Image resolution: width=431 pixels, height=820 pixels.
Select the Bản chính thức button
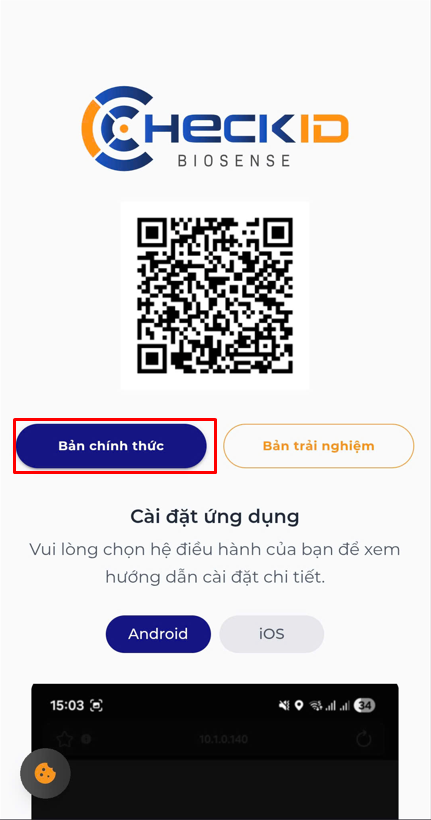coord(111,446)
